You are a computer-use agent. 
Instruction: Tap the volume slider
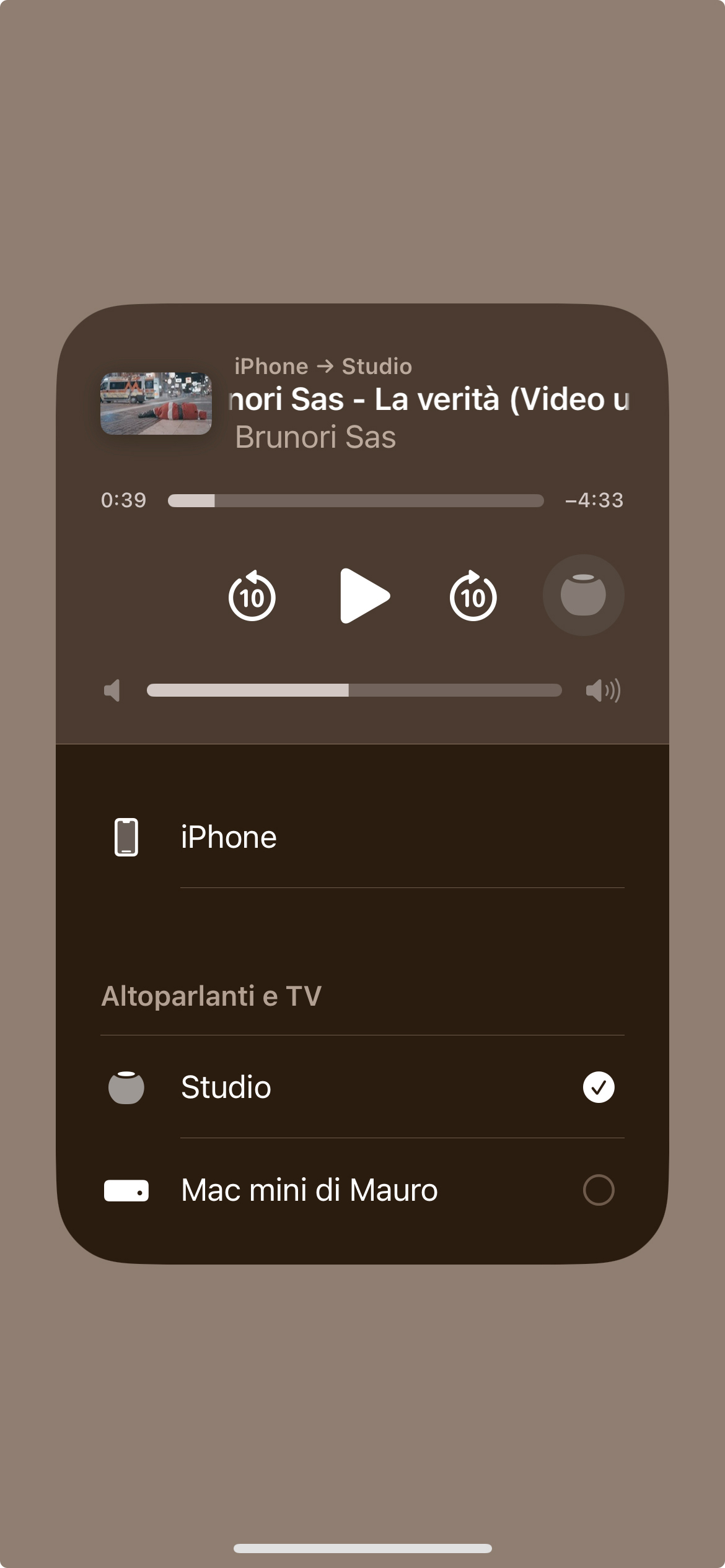click(354, 690)
